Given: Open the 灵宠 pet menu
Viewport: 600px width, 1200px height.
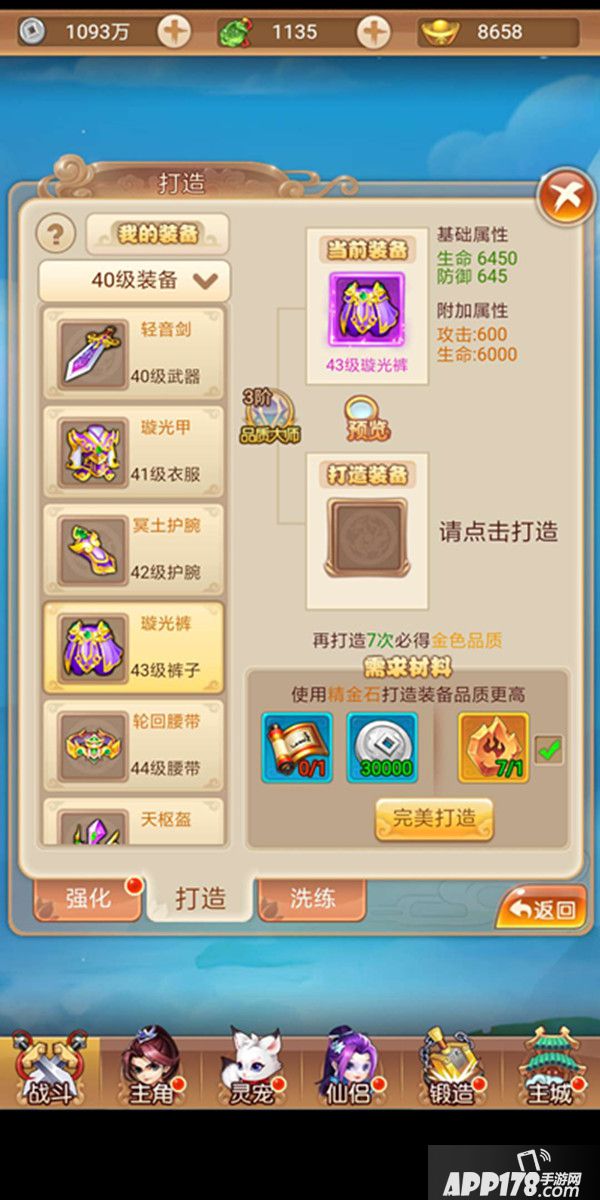Looking at the screenshot, I should click(250, 1072).
